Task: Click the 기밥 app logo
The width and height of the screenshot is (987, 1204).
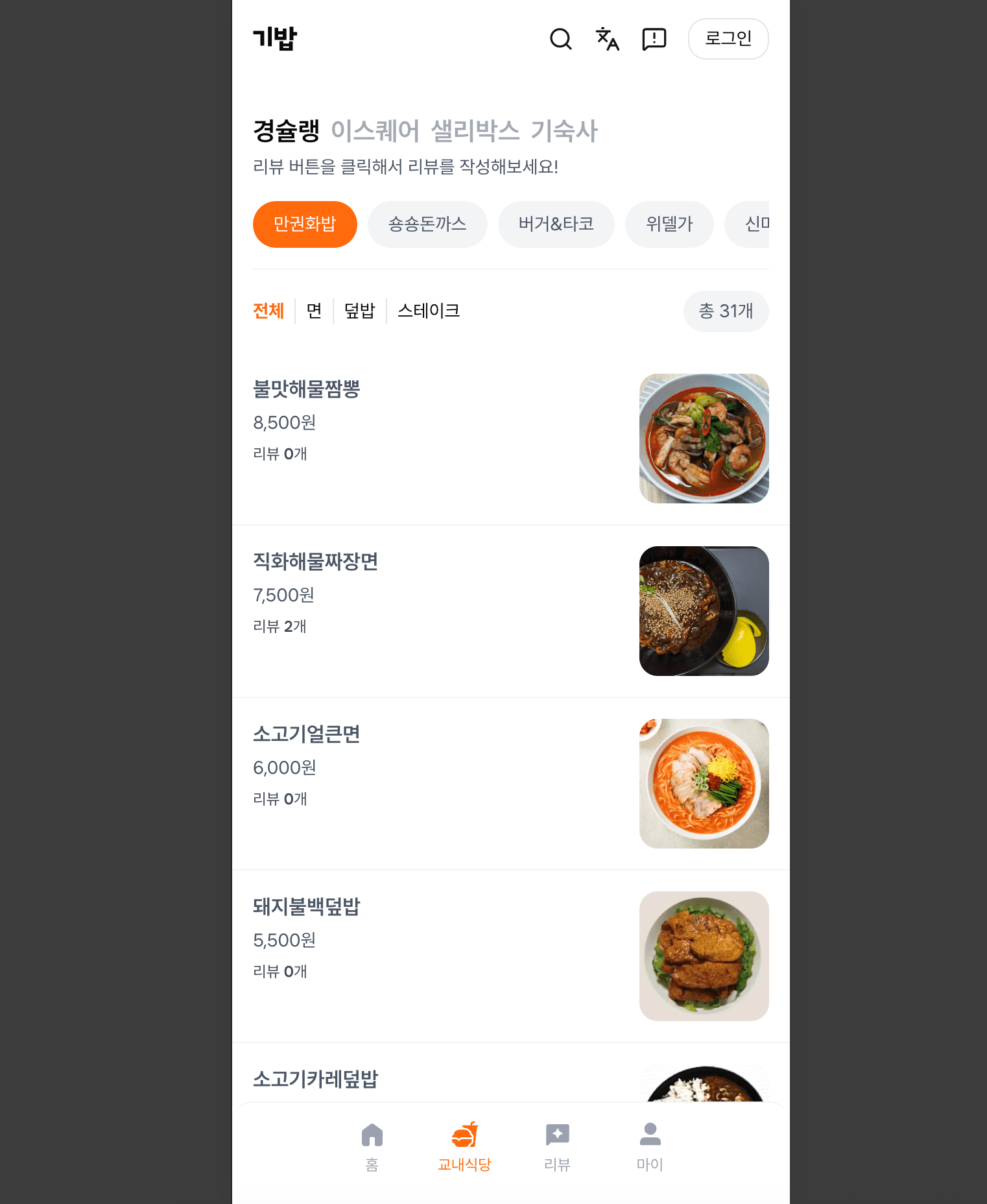Action: click(274, 39)
